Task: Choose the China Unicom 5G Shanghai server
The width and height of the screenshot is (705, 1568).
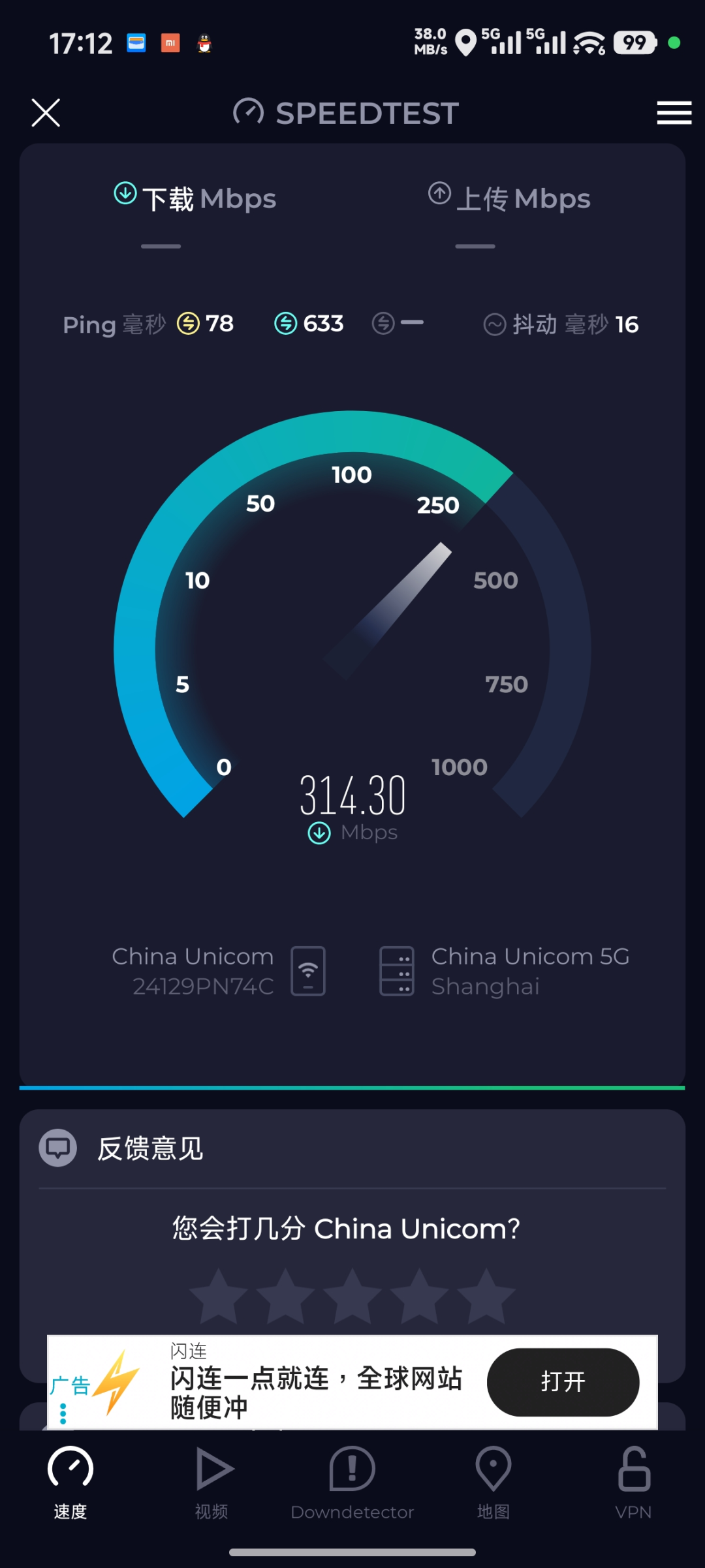Action: (504, 971)
